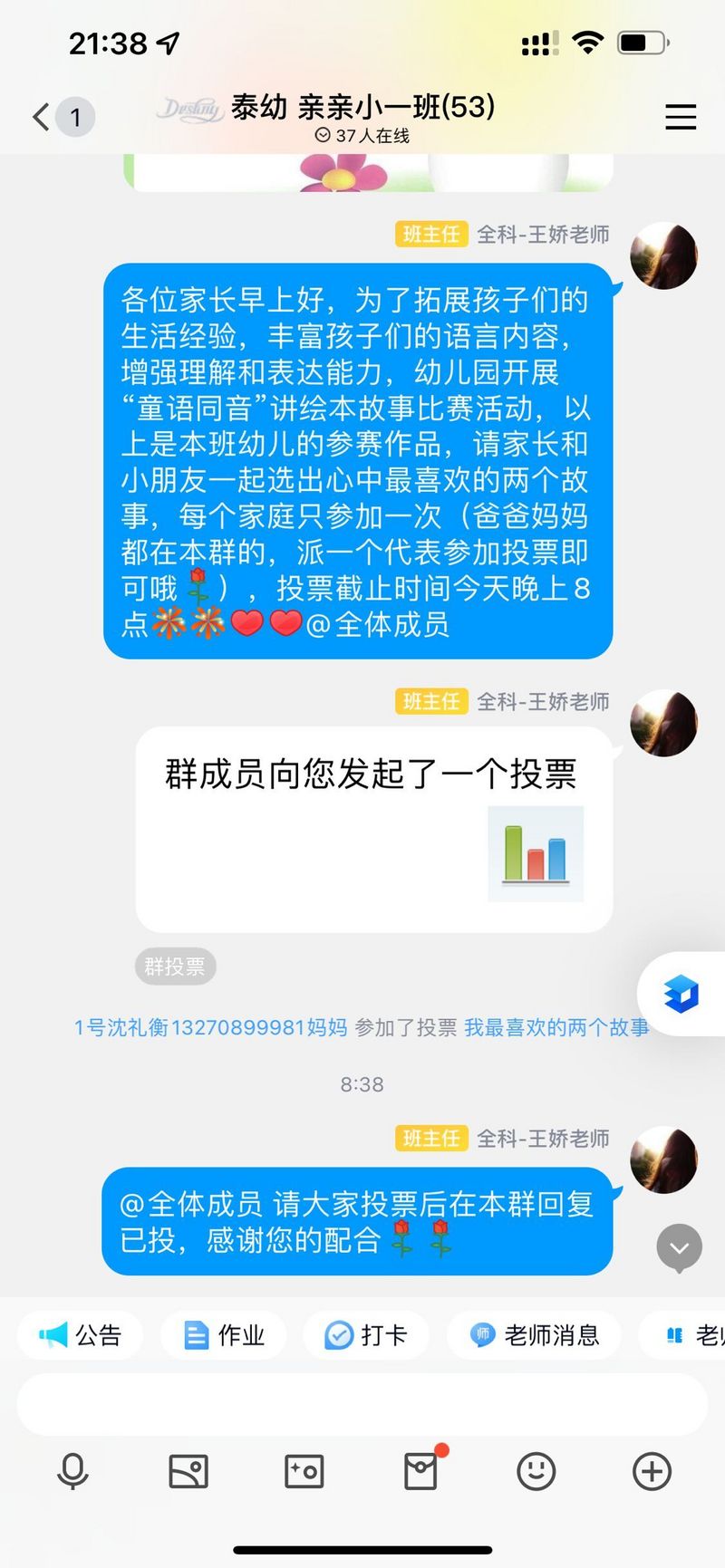The width and height of the screenshot is (725, 1568).
Task: Tap the 群投票 tag
Action: point(175,967)
